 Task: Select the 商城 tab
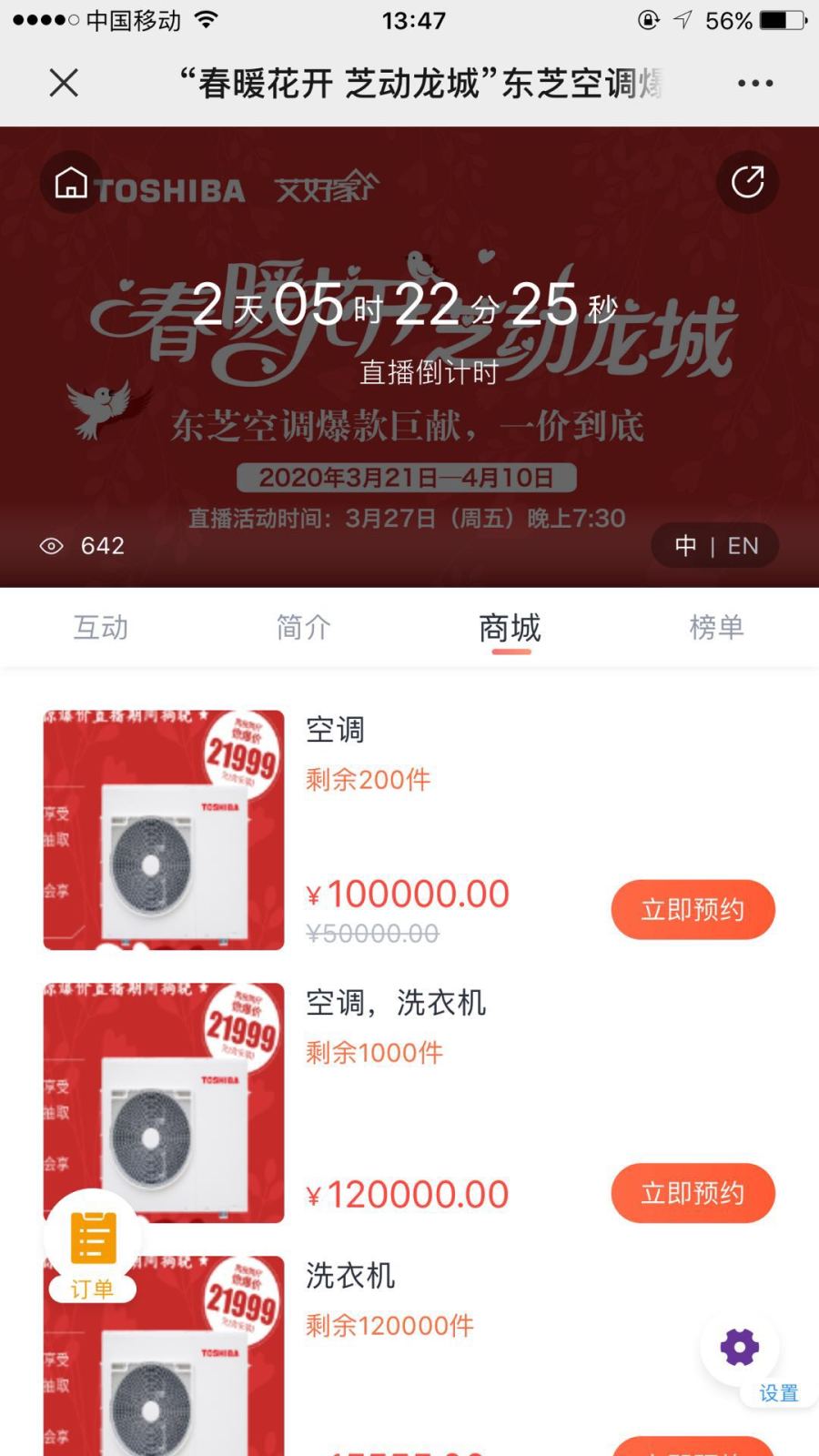tap(510, 628)
